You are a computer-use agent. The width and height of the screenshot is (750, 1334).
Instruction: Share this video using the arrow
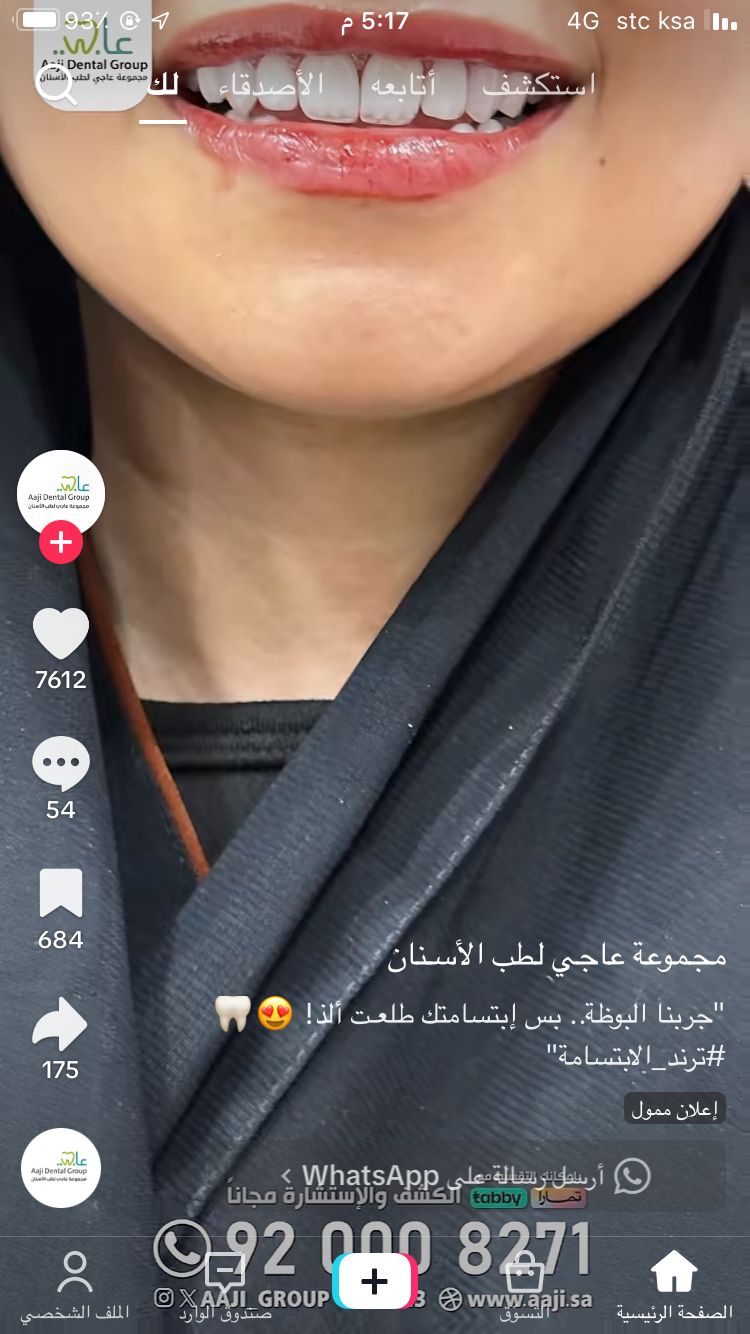(x=61, y=1026)
